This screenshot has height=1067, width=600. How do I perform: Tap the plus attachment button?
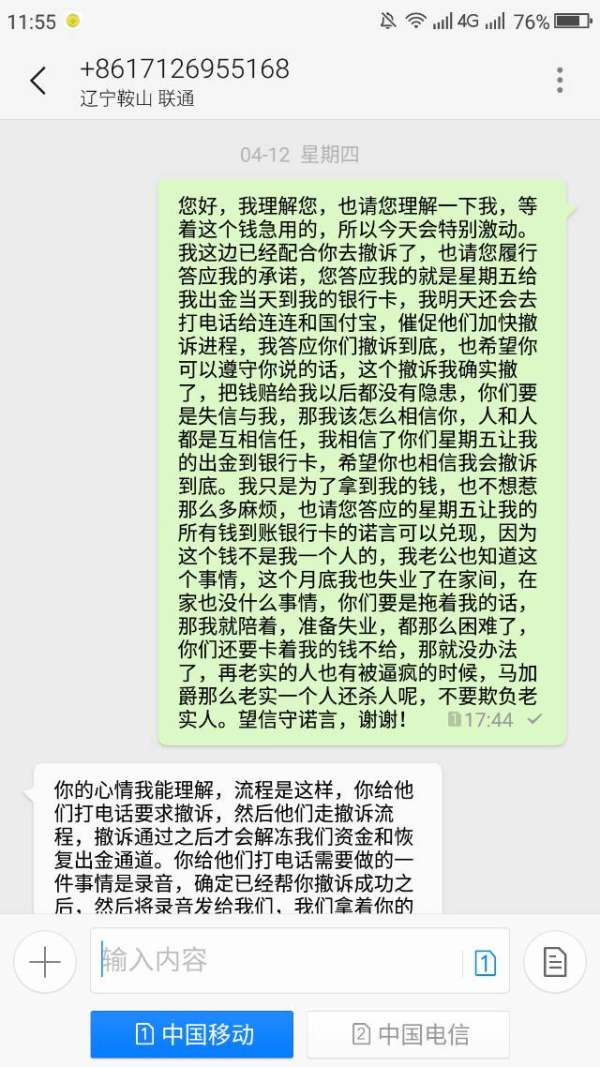45,962
